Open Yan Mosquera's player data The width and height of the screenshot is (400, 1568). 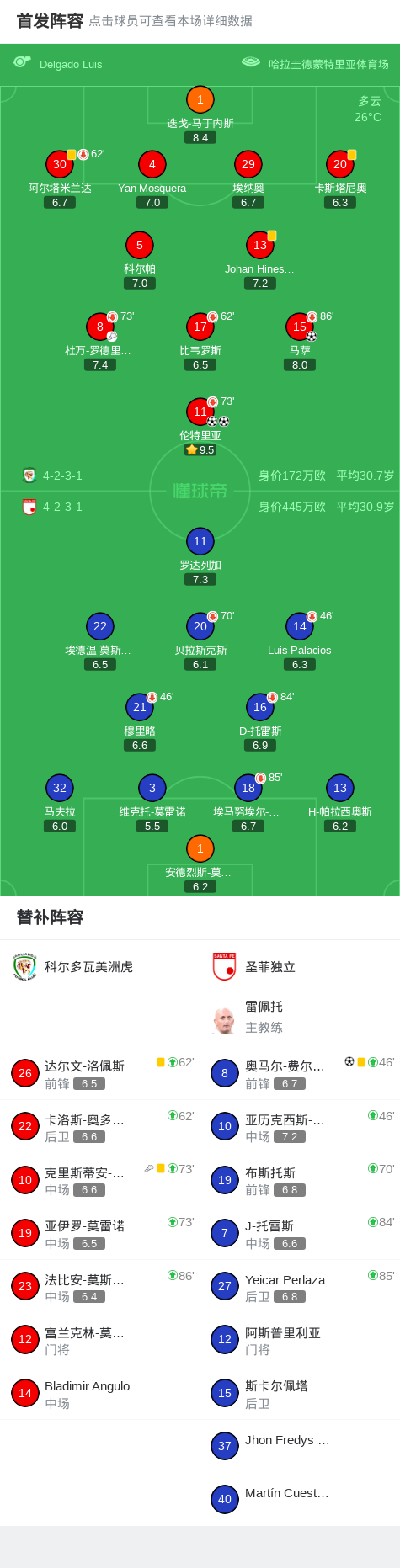point(152,179)
